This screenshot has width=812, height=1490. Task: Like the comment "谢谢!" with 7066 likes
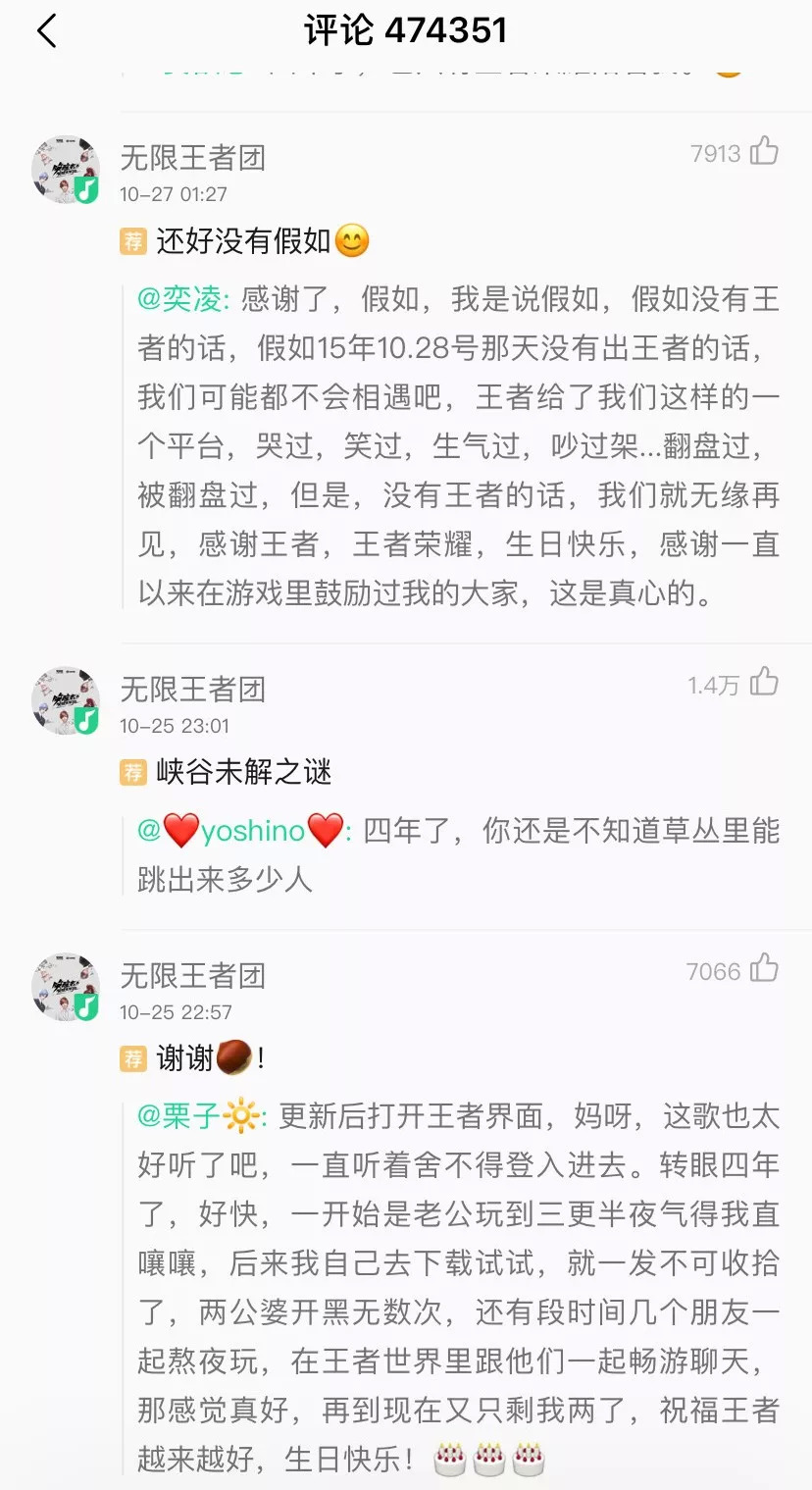[764, 970]
